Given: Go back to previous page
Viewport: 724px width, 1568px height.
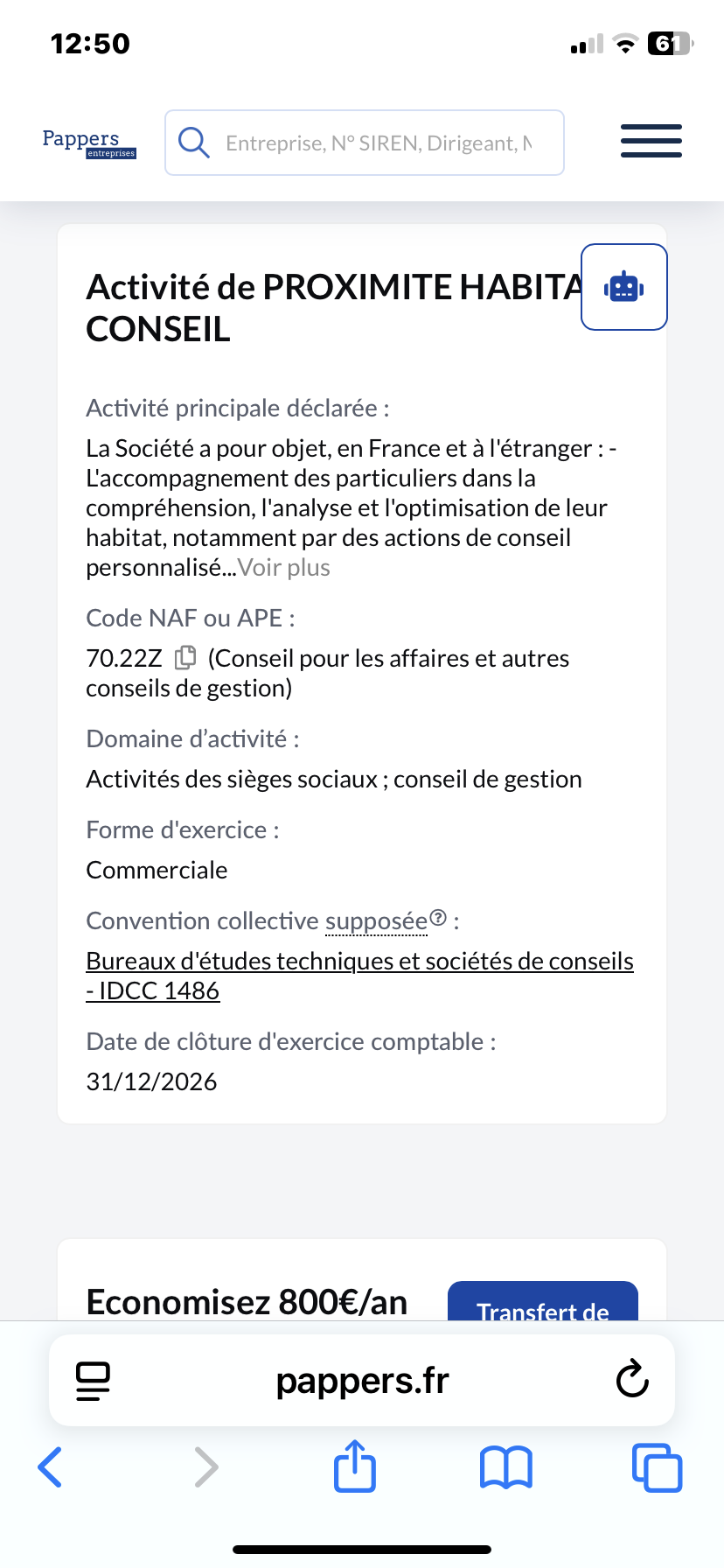Looking at the screenshot, I should click(x=51, y=1467).
